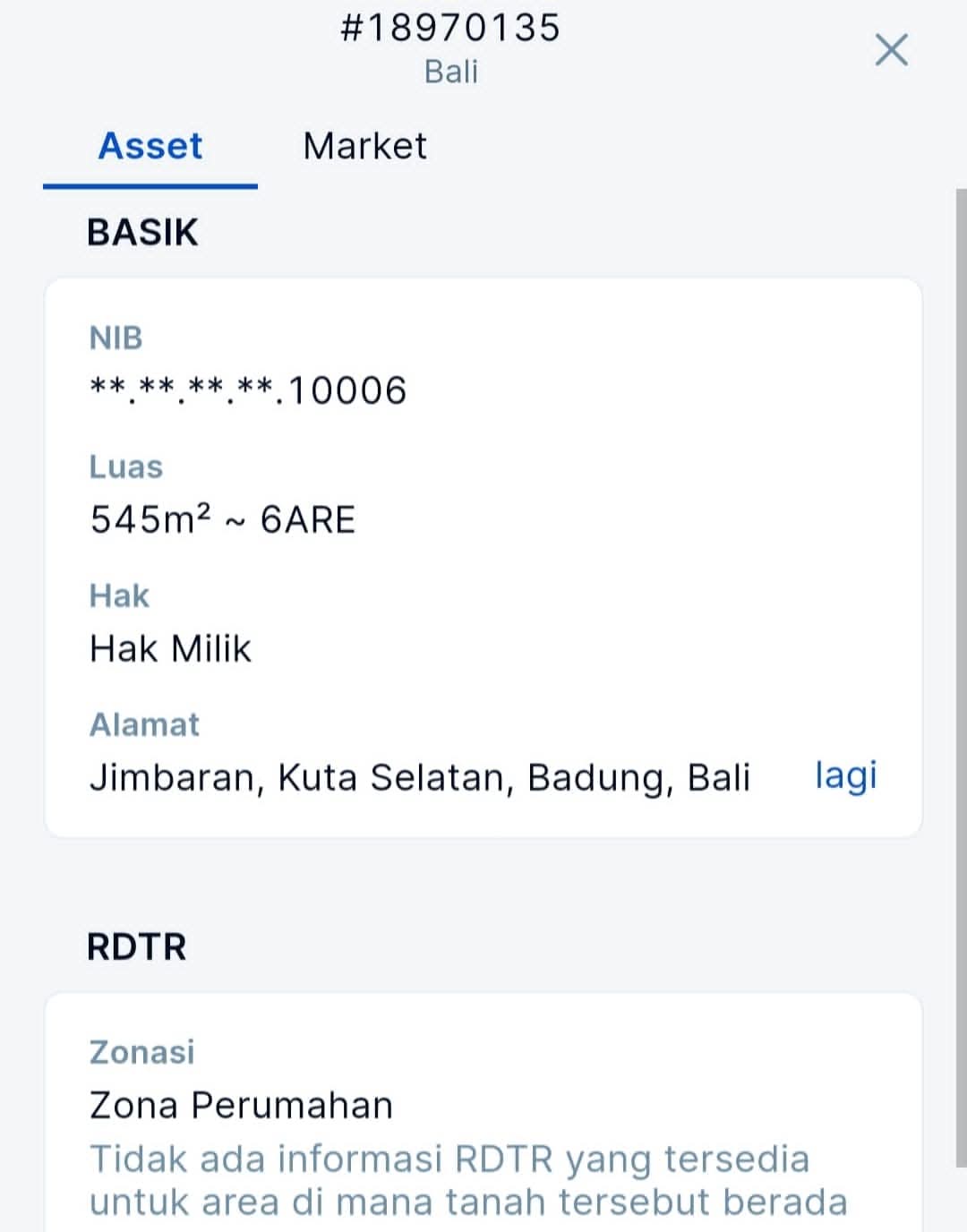The width and height of the screenshot is (967, 1232).
Task: Close the asset details panel
Action: click(x=891, y=50)
